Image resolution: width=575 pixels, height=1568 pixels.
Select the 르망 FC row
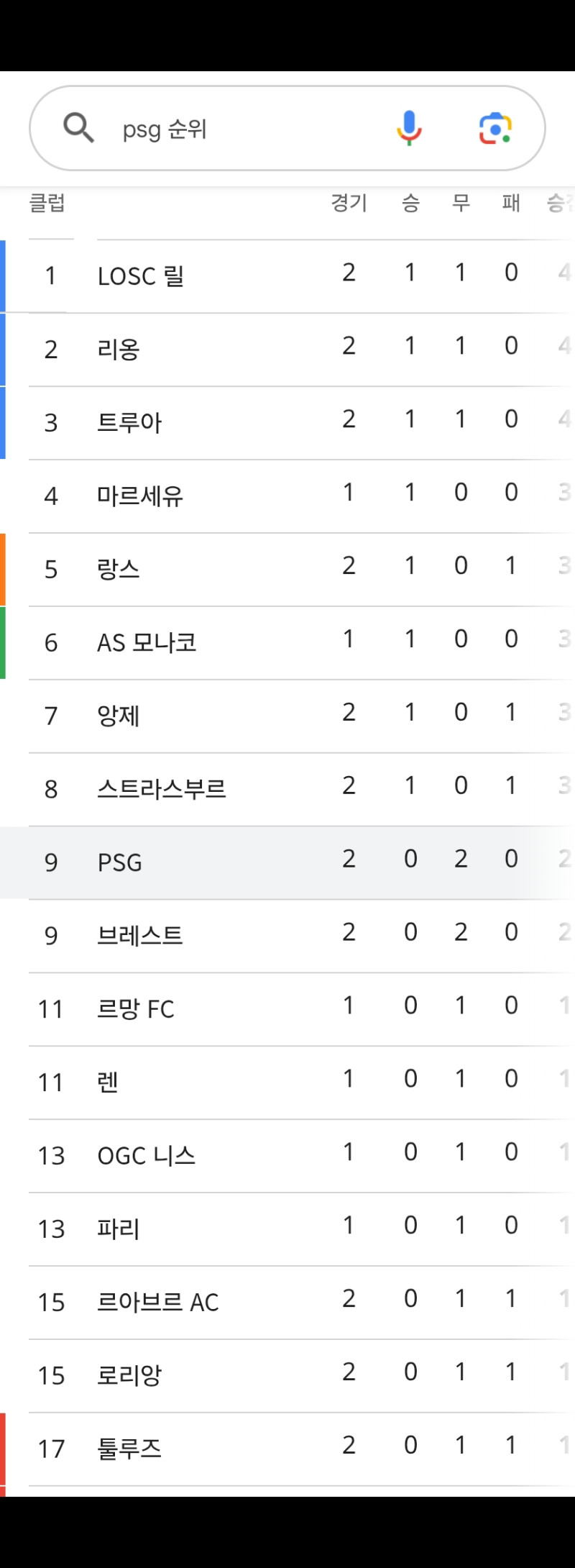pyautogui.click(x=287, y=1010)
